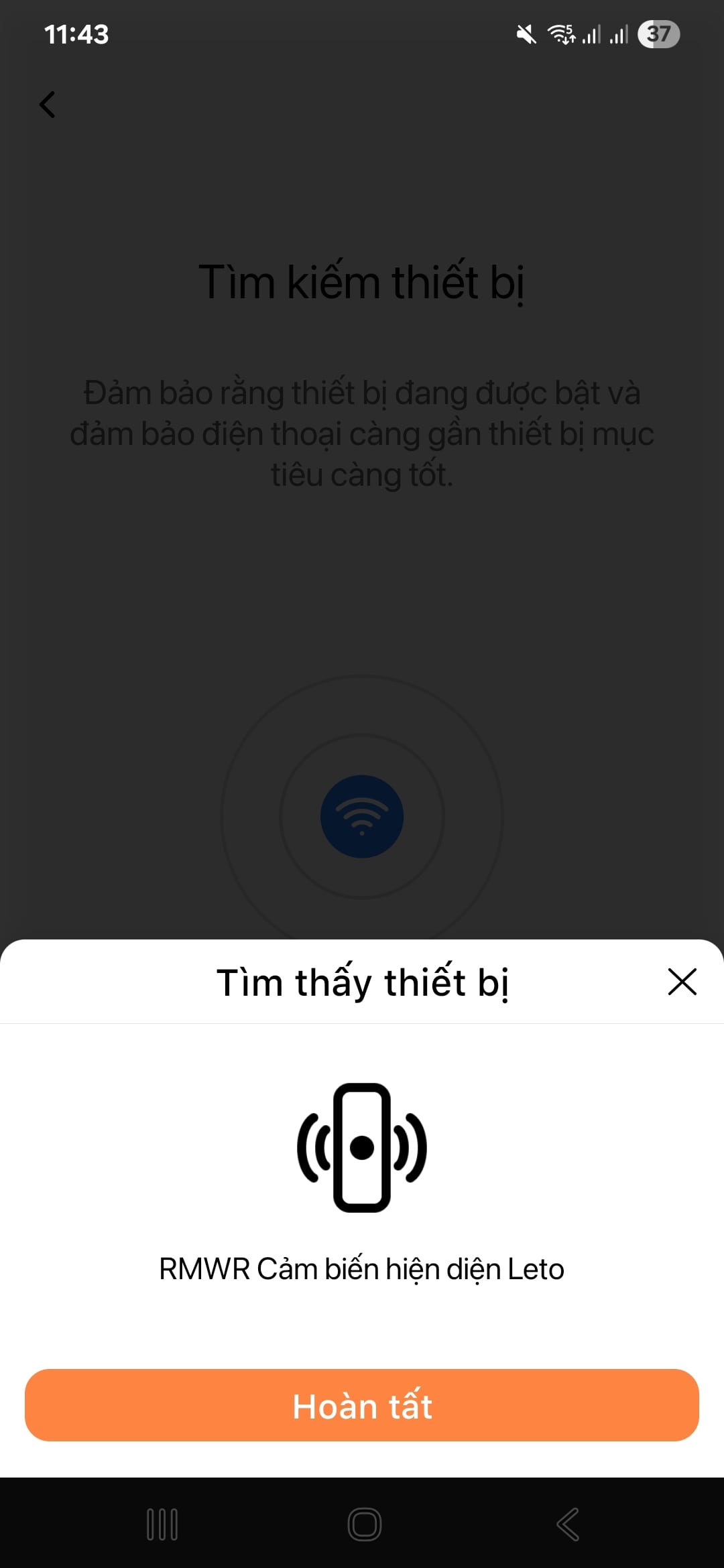Tap the Tìm thấy thiết bị sheet title

click(x=364, y=982)
